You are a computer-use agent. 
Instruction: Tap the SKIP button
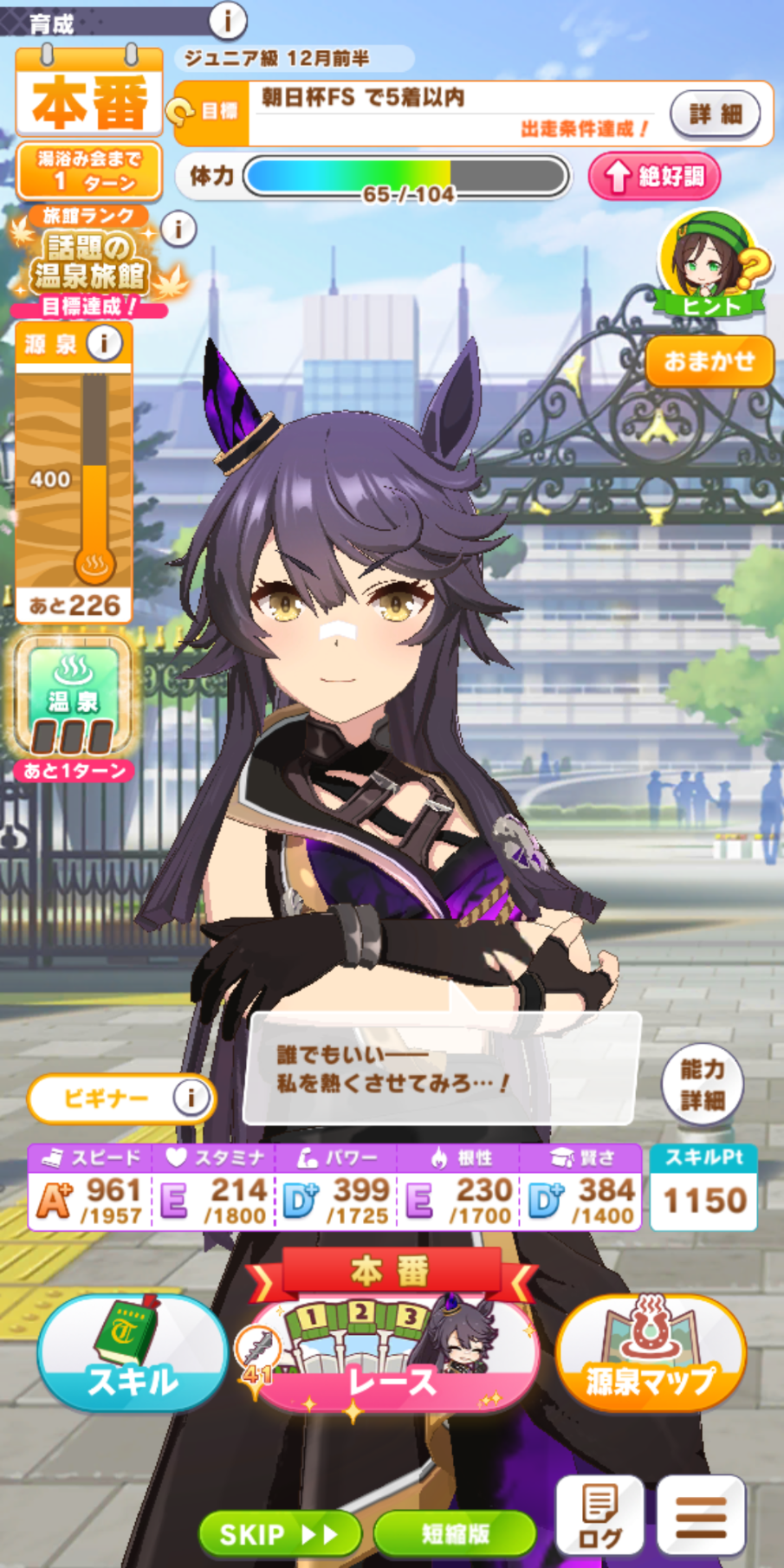click(279, 1534)
